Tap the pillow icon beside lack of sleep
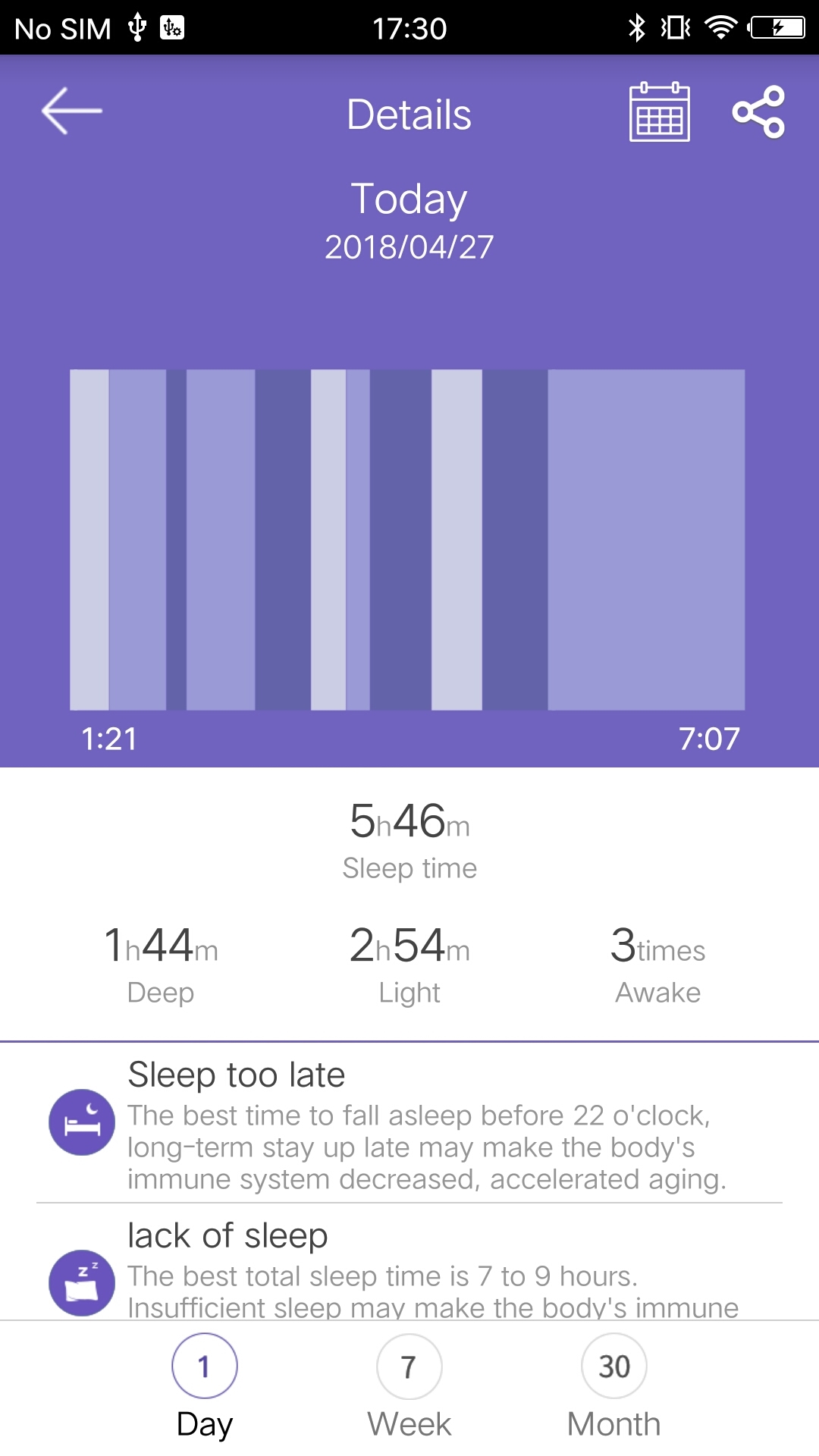The image size is (819, 1456). (x=80, y=1282)
